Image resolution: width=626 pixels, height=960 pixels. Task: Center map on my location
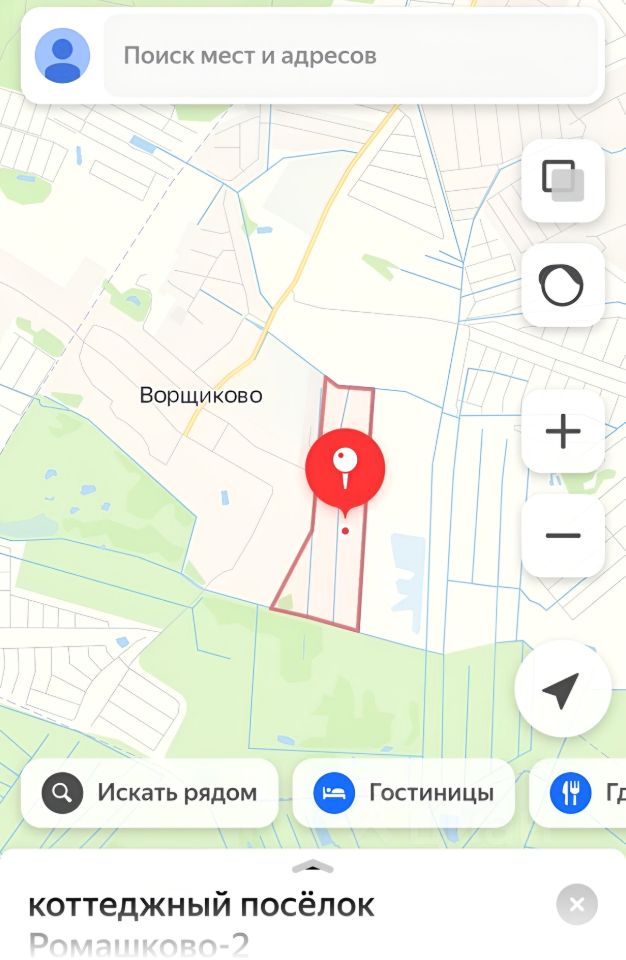coord(562,689)
